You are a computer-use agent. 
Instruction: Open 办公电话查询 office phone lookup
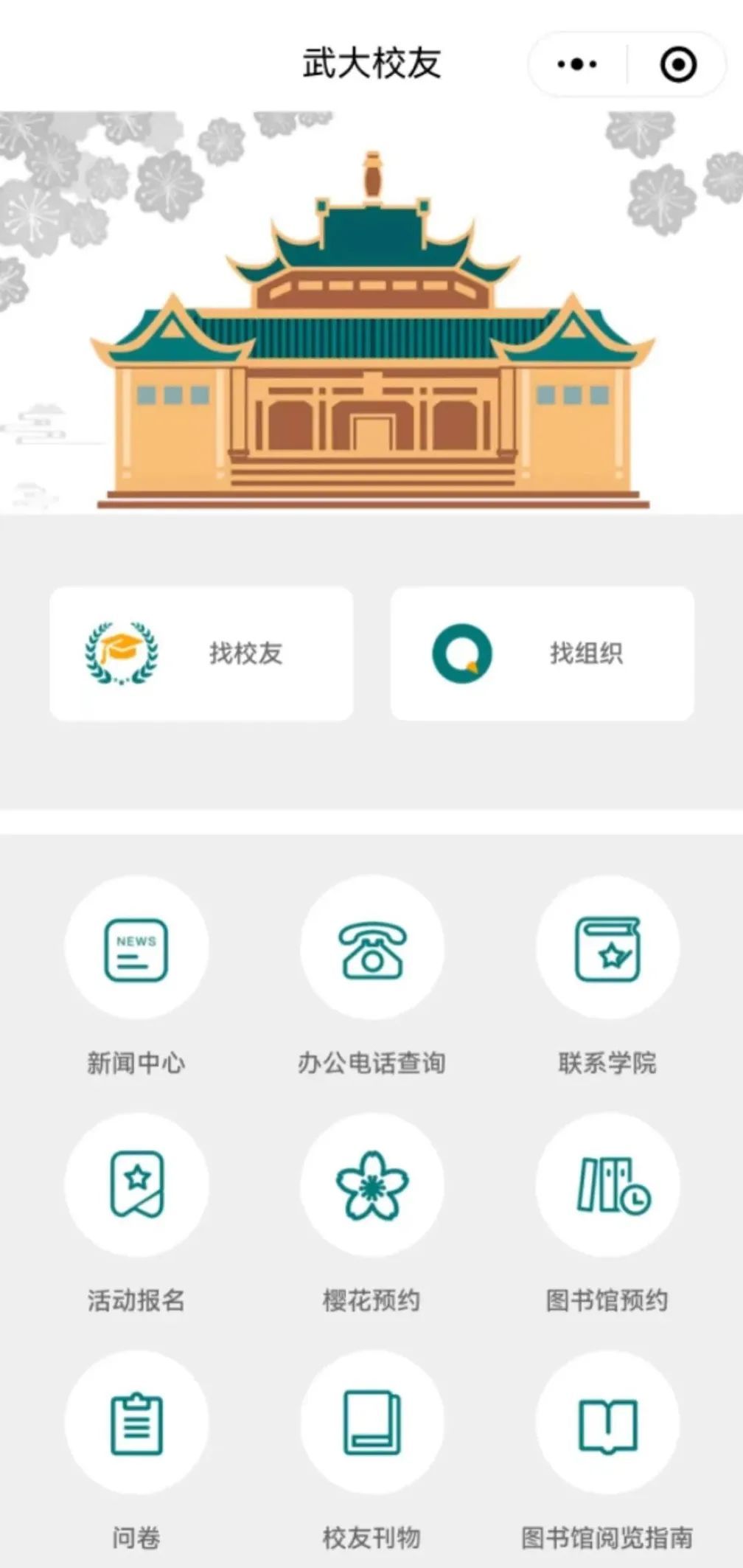371,948
